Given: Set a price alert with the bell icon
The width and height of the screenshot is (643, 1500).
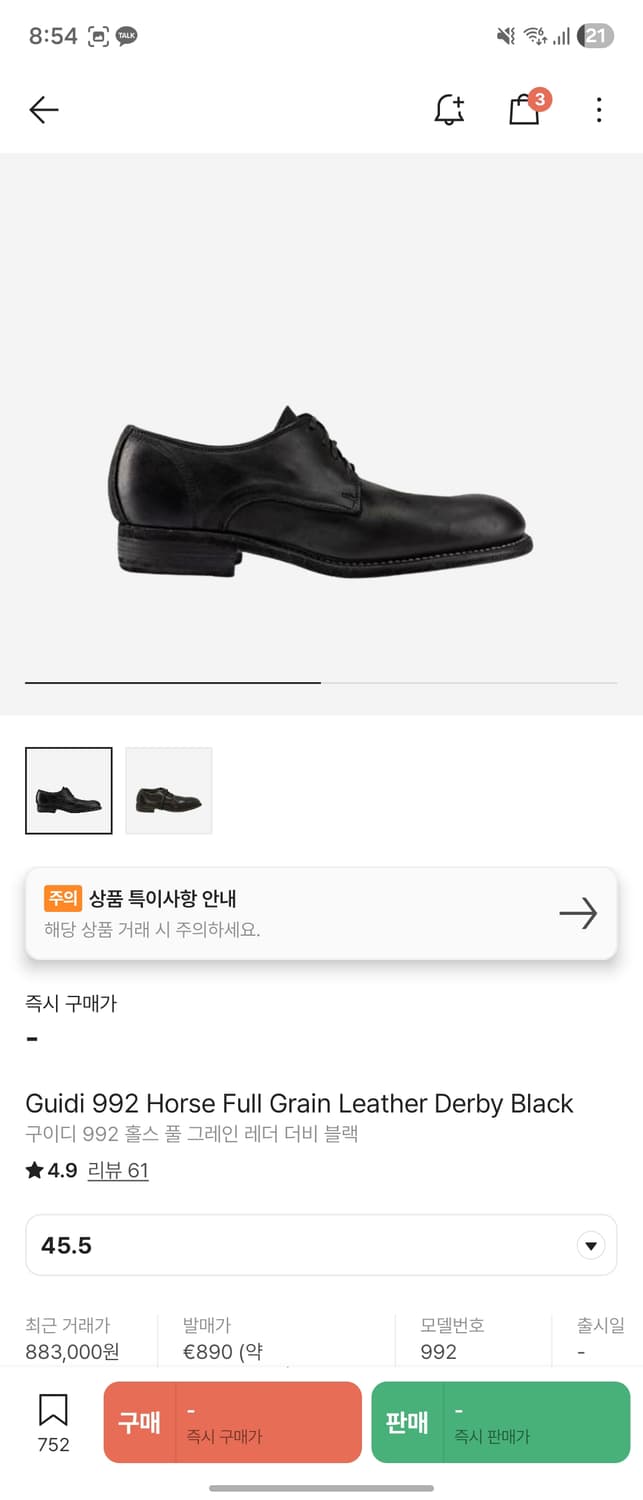Looking at the screenshot, I should pos(450,110).
